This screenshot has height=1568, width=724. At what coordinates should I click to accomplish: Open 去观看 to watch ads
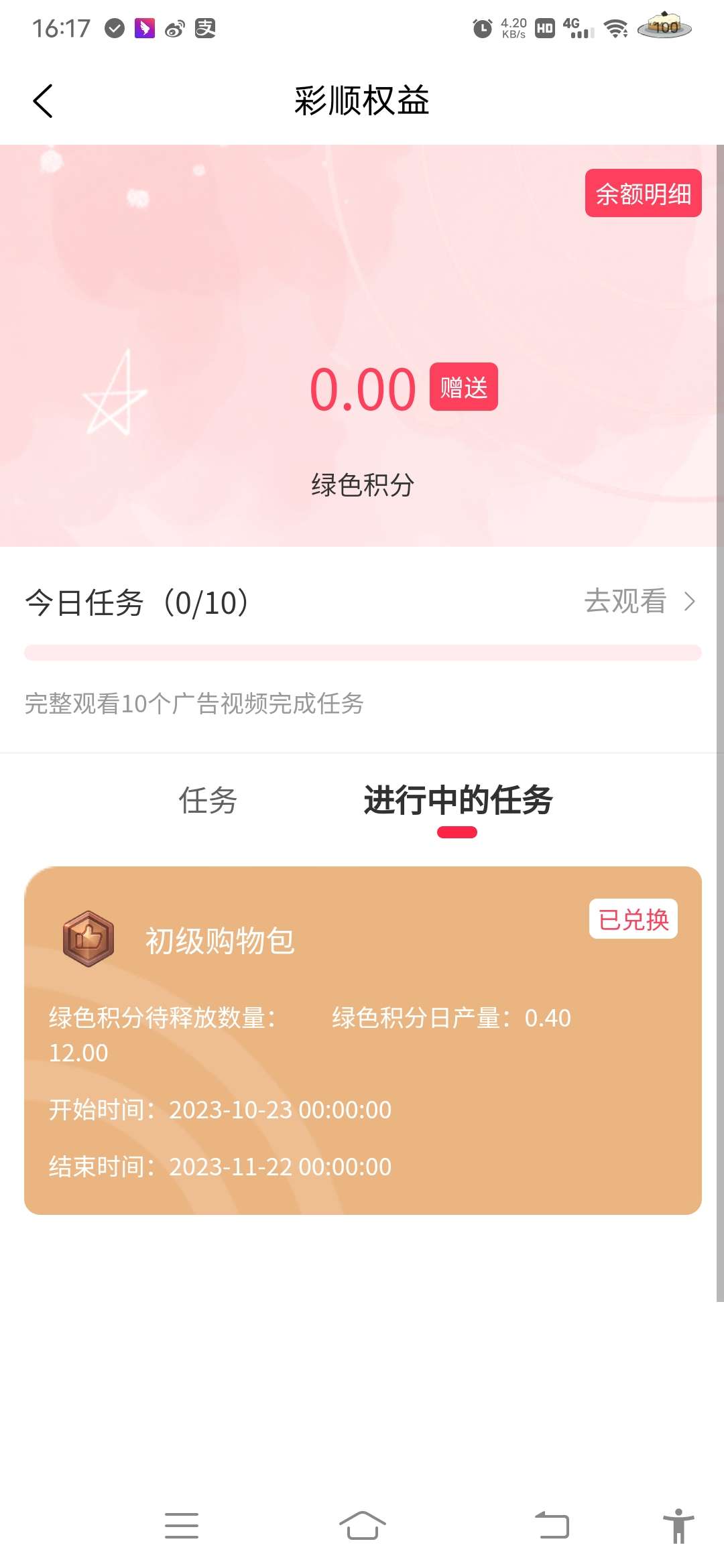pyautogui.click(x=639, y=601)
